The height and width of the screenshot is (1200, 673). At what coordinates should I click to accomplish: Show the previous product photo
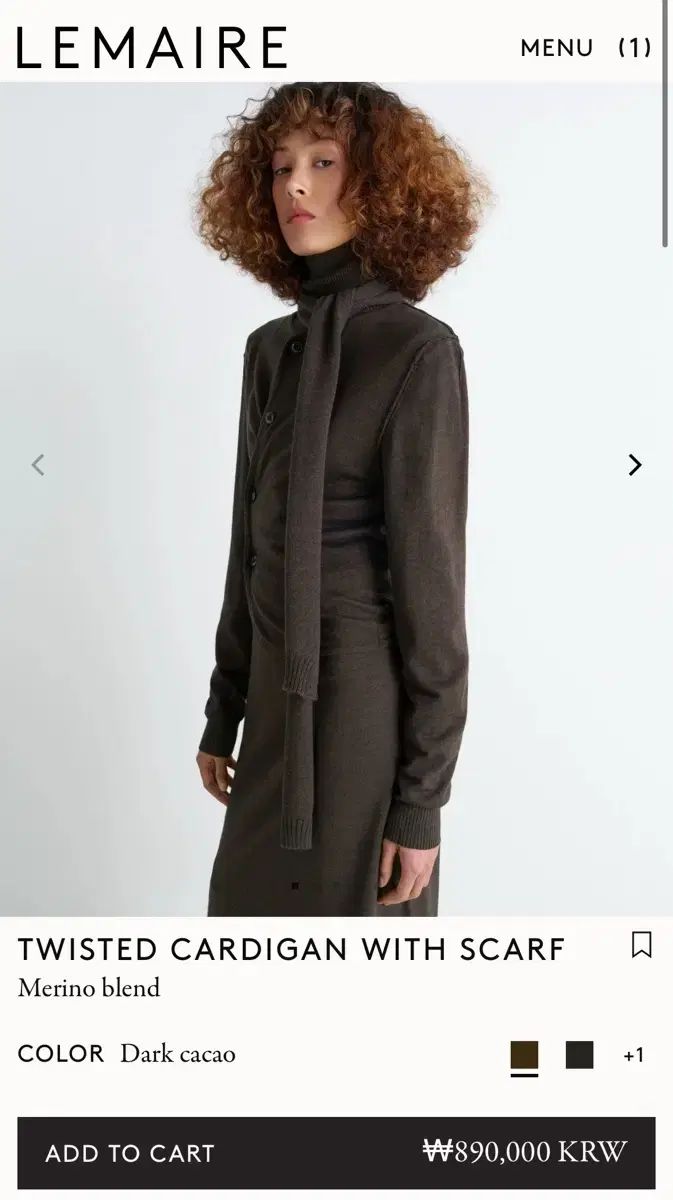coord(38,465)
